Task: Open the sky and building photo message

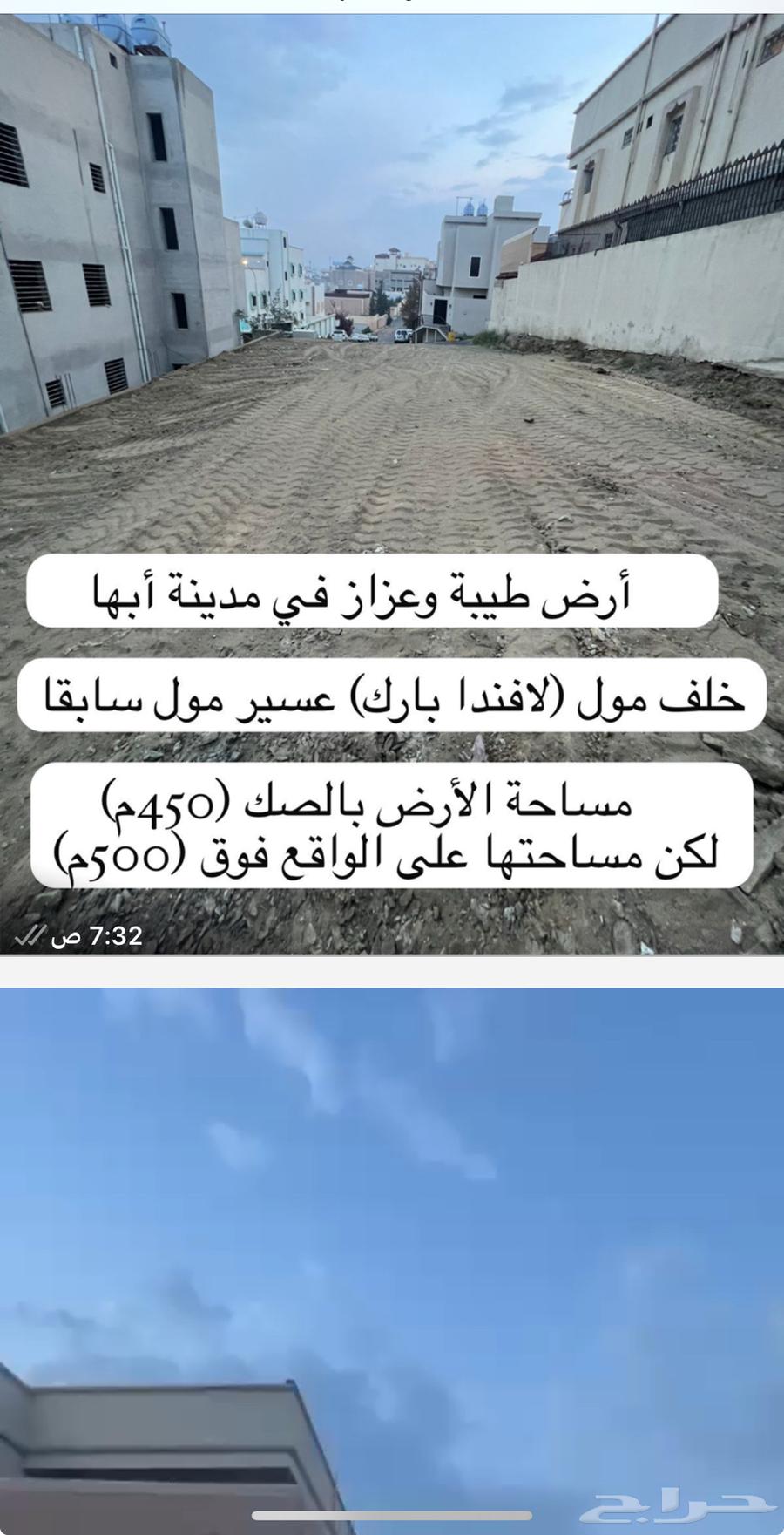Action: click(392, 1220)
